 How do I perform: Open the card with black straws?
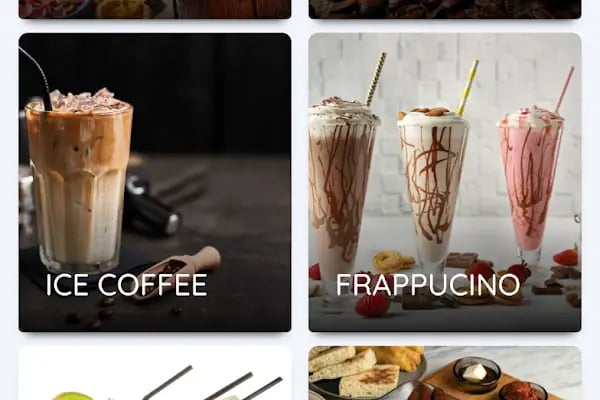tap(155, 375)
